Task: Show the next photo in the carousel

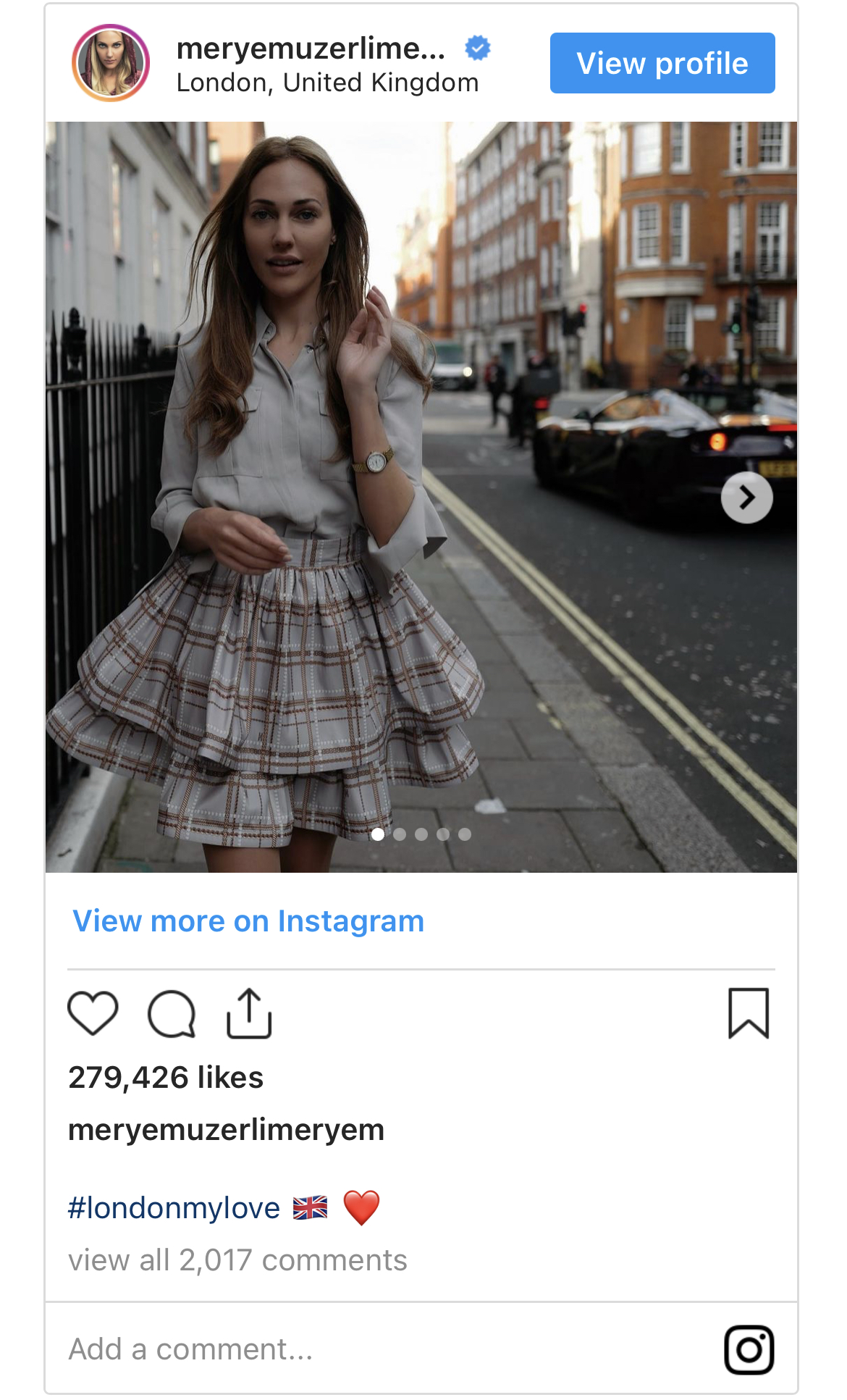Action: [x=746, y=498]
